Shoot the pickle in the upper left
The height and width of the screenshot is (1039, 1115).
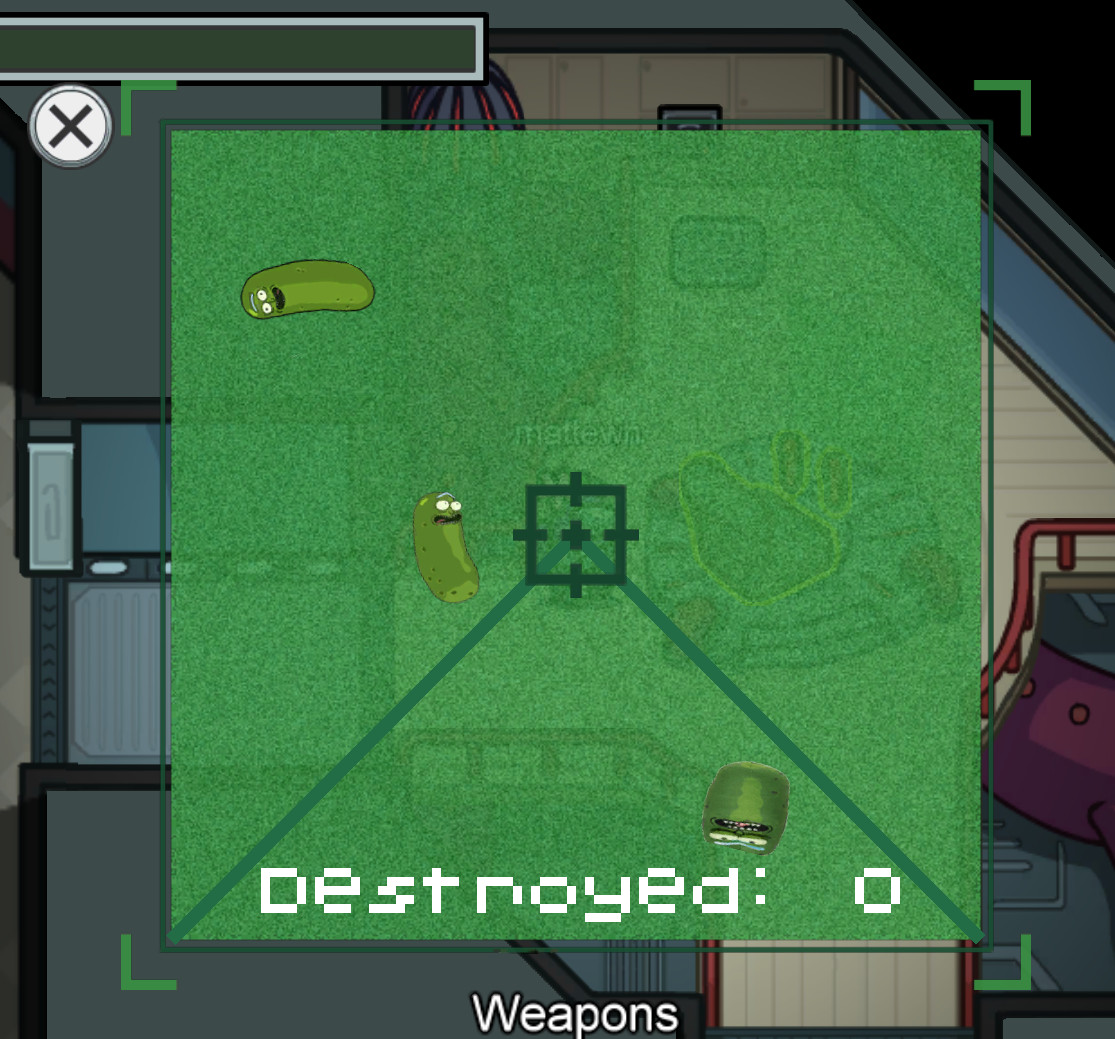click(x=307, y=289)
